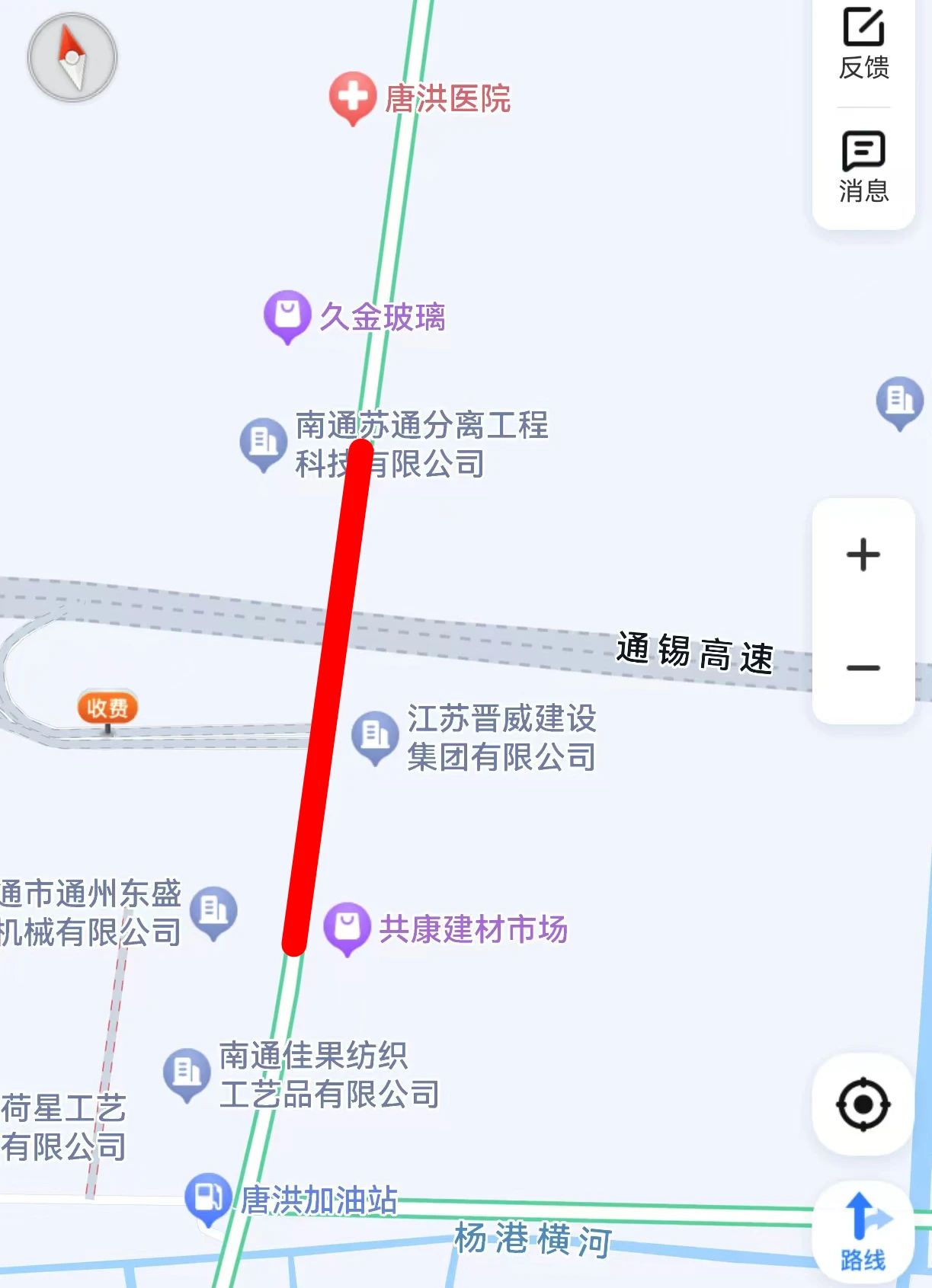Center map on my current location
This screenshot has width=932, height=1288.
pyautogui.click(x=863, y=1104)
